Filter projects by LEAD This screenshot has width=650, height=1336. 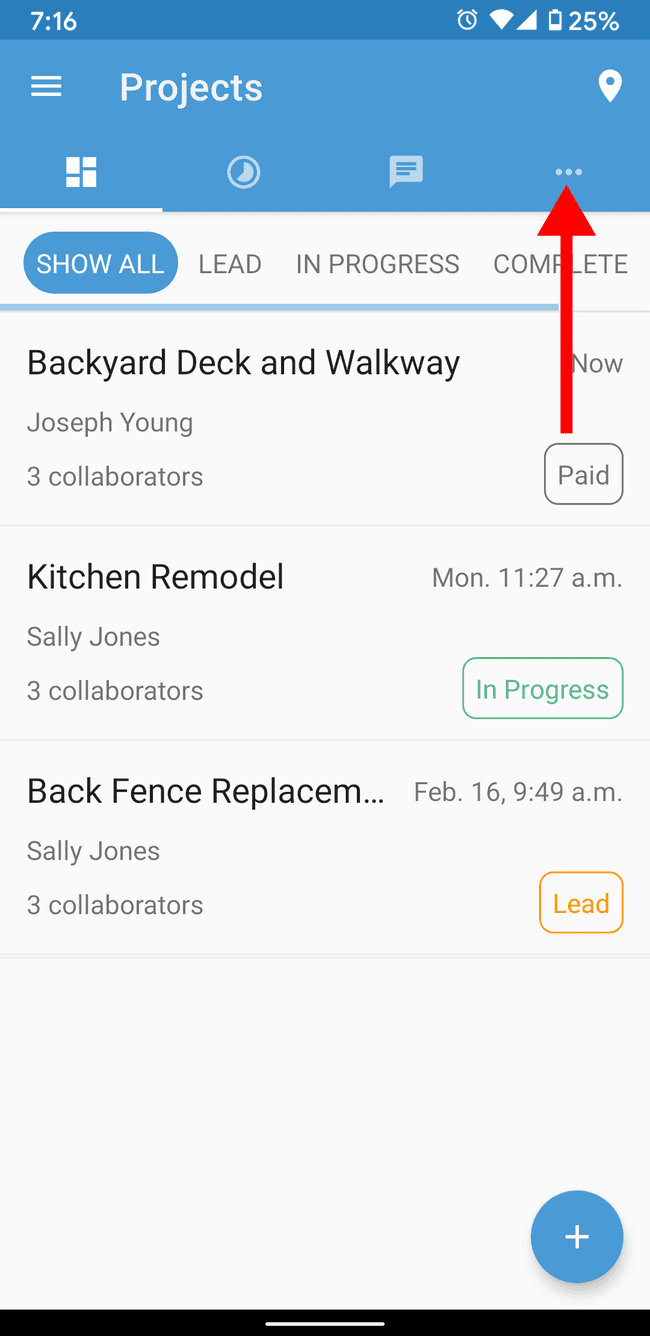[x=230, y=263]
